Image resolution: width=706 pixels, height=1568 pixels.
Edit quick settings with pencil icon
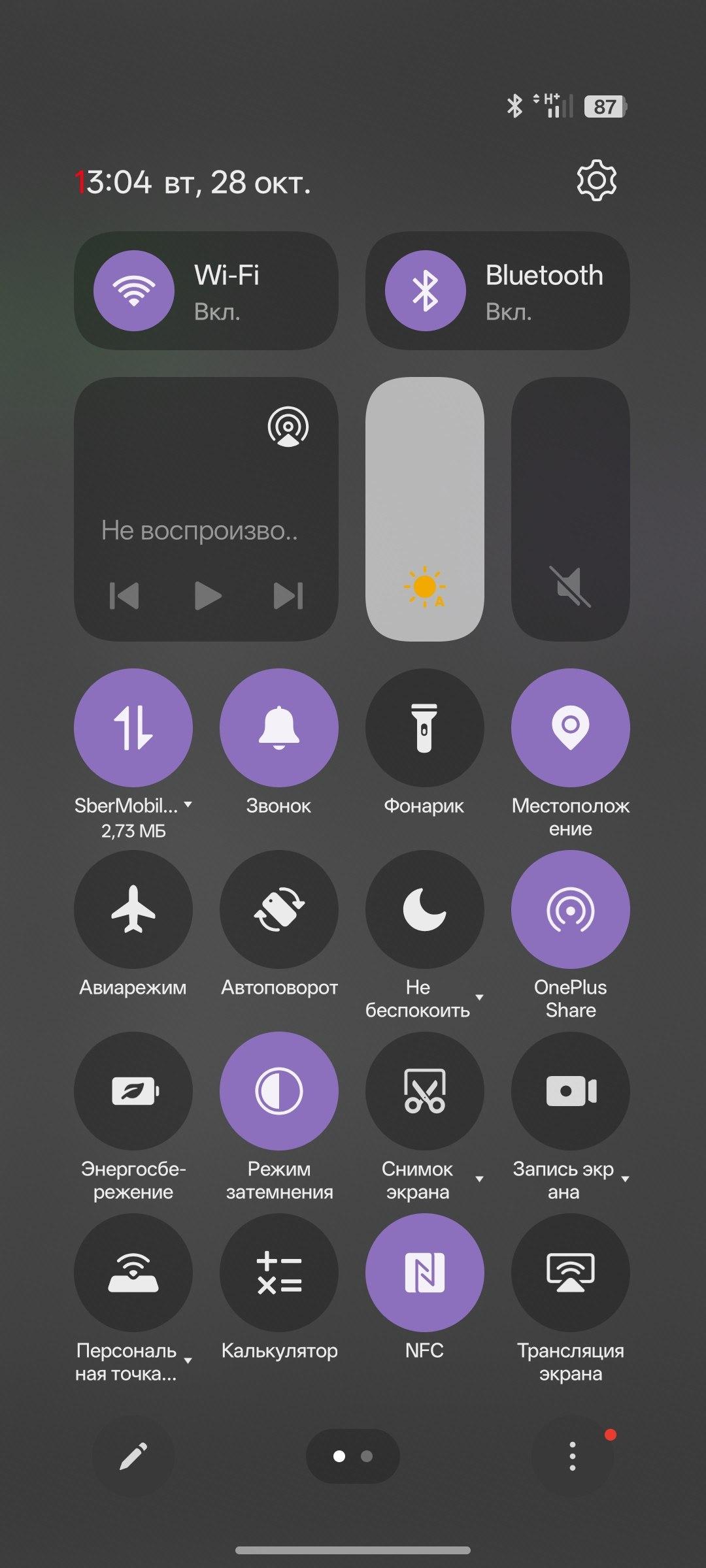point(133,1456)
